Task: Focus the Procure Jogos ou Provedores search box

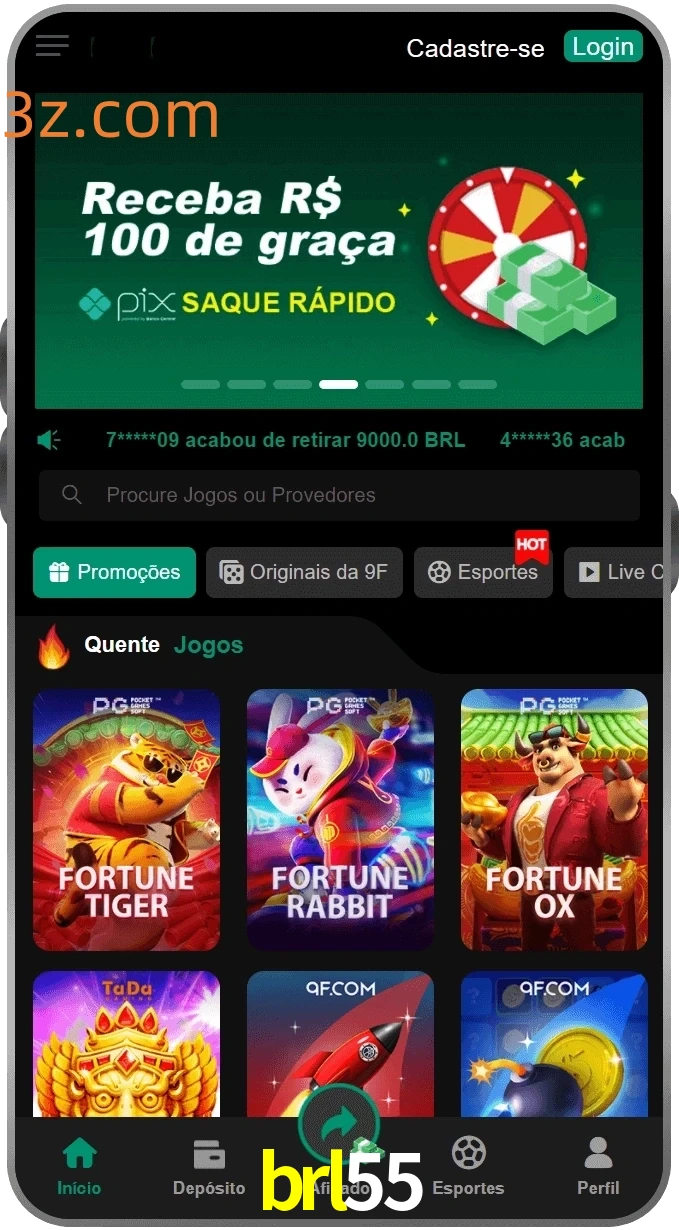Action: pos(339,495)
